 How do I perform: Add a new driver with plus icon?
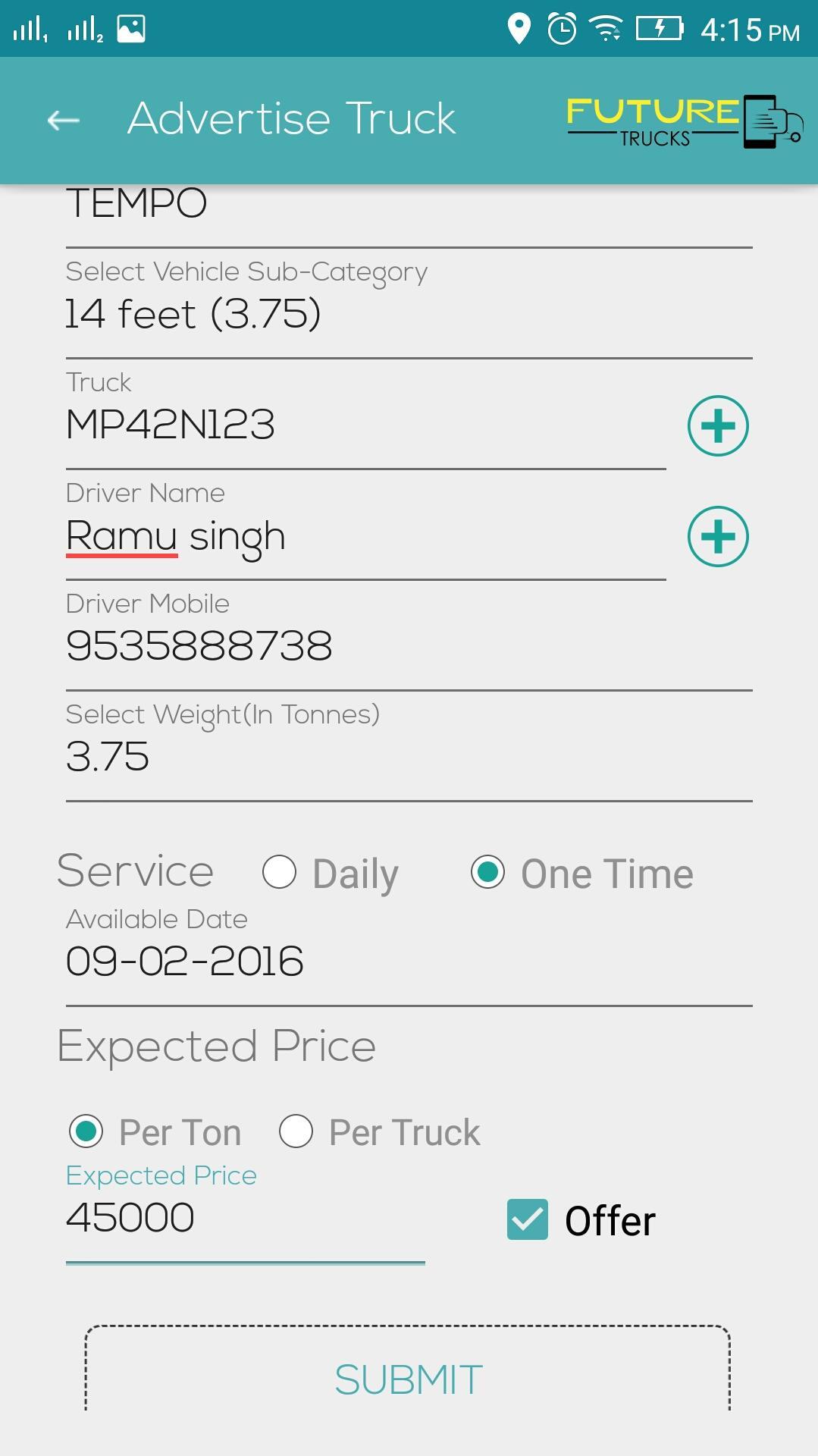point(717,536)
